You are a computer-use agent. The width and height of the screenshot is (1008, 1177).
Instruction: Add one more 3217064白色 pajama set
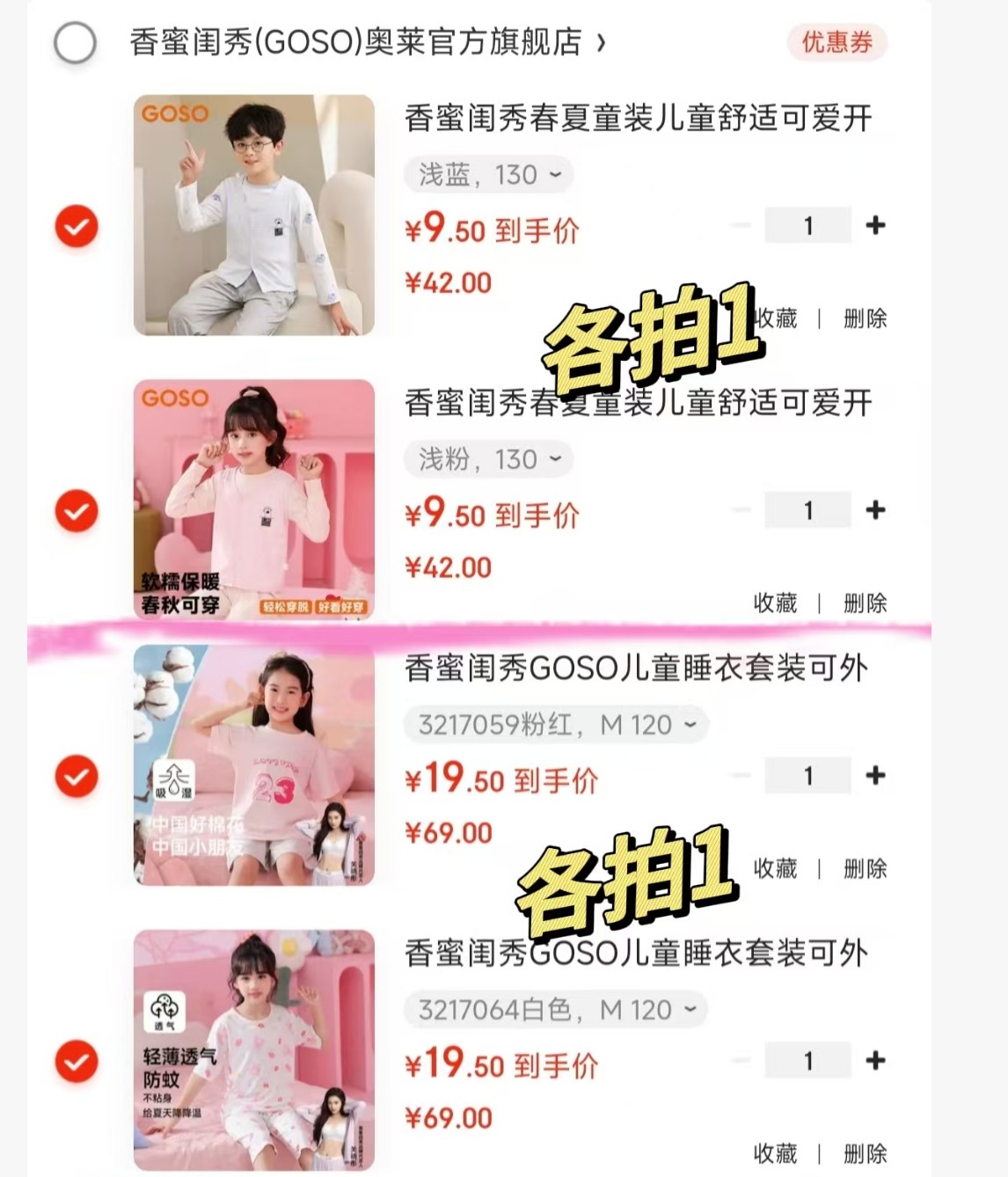tap(875, 1060)
